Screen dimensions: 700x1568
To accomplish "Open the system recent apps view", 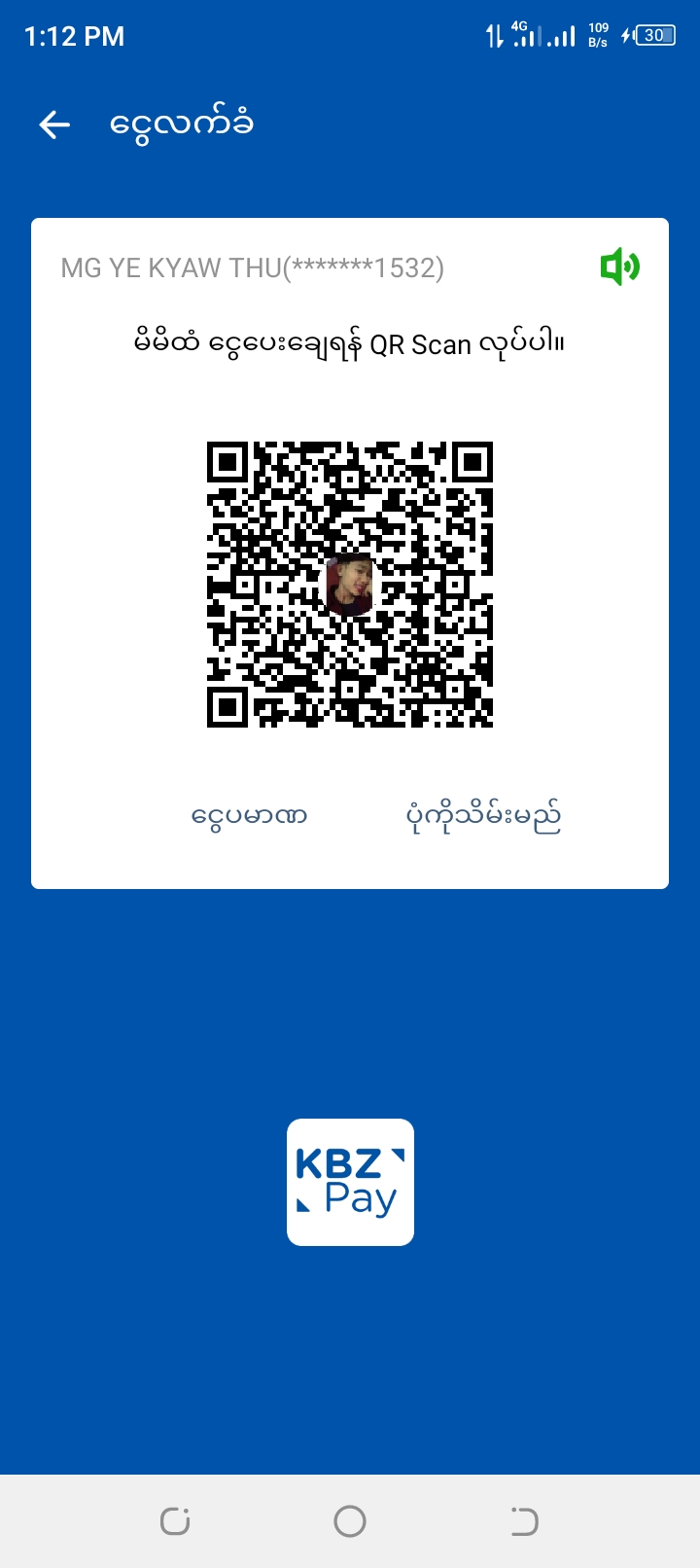I will pyautogui.click(x=175, y=1520).
